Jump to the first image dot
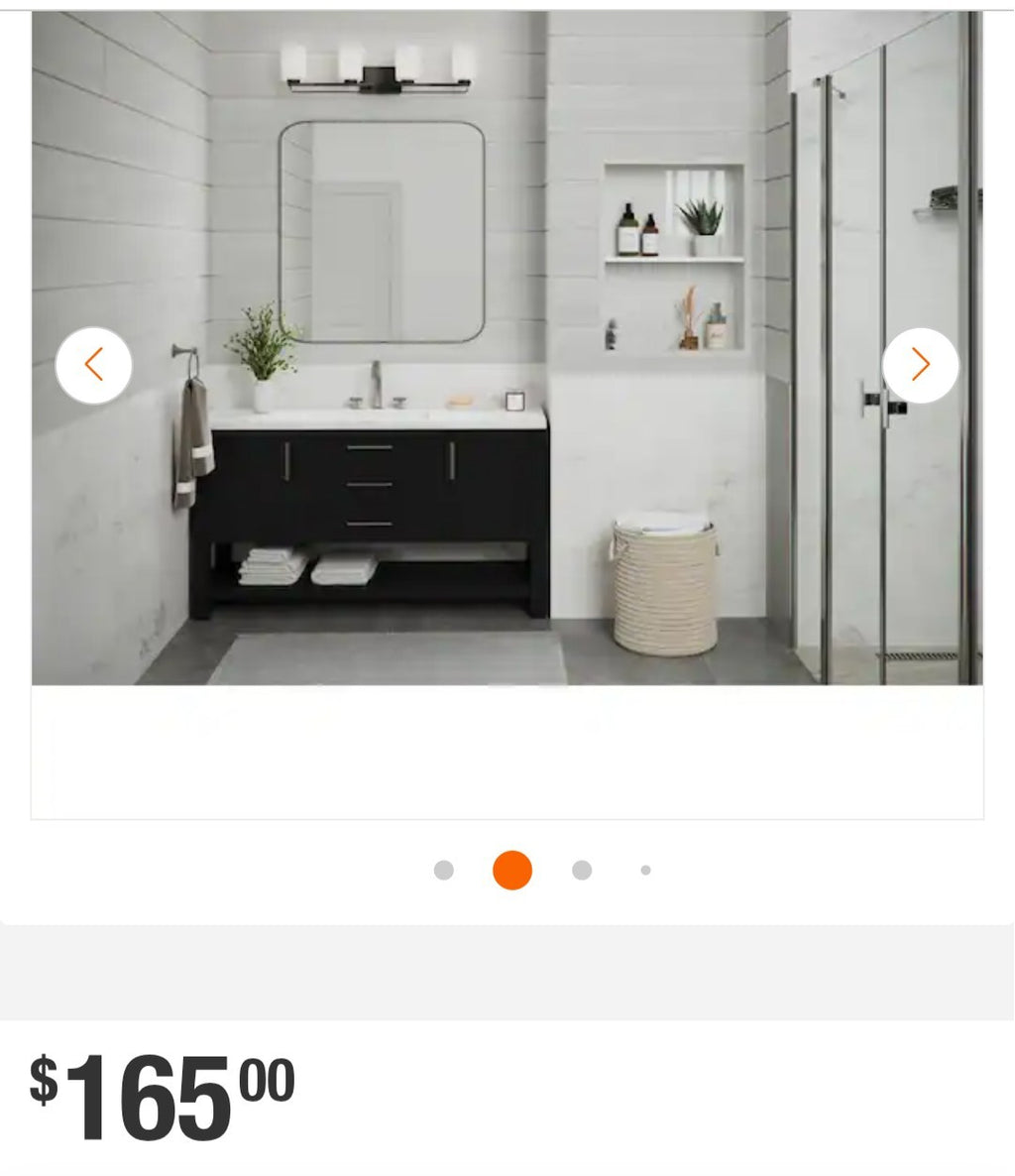The width and height of the screenshot is (1015, 1176). [444, 871]
